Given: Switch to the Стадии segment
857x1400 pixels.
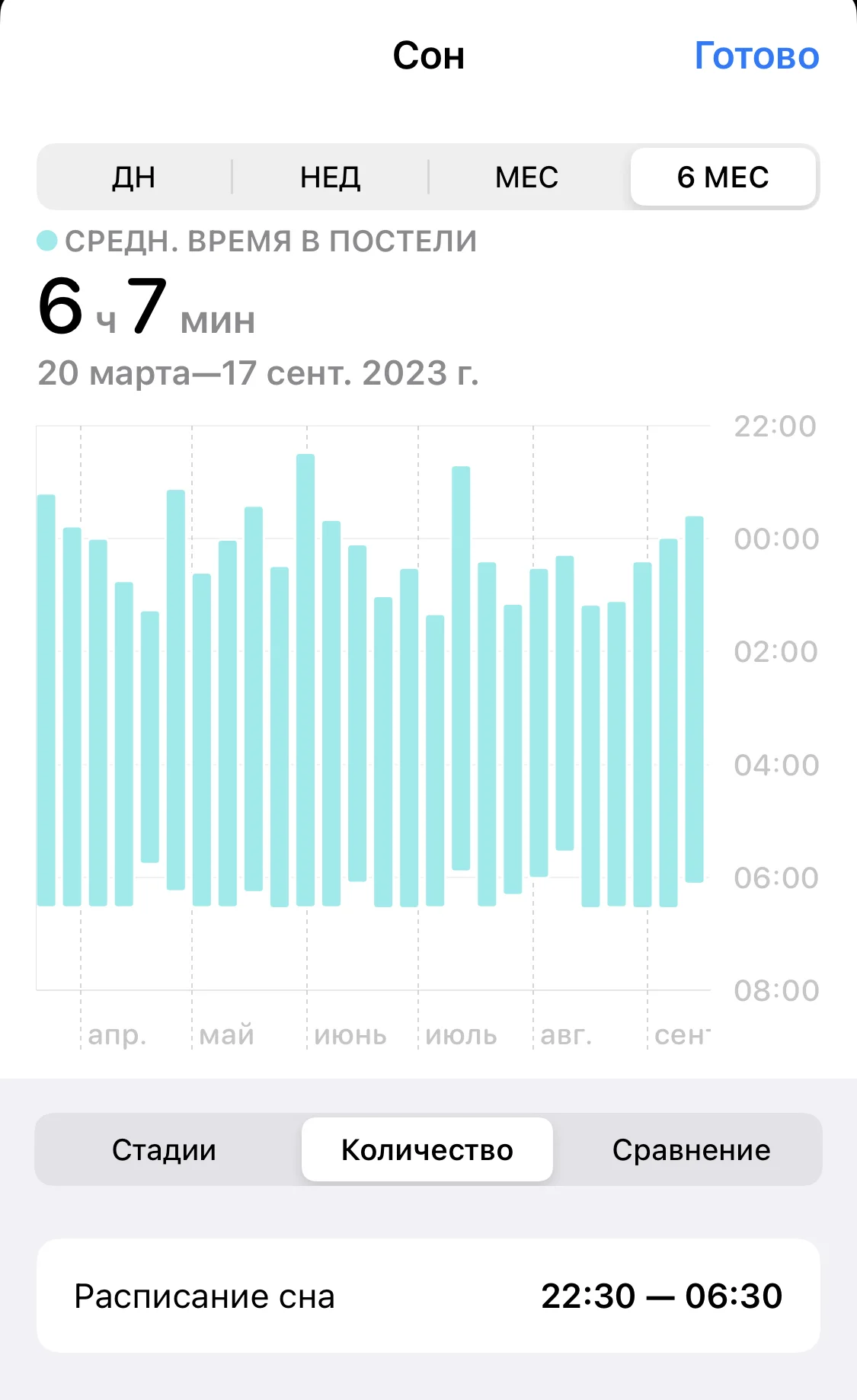Looking at the screenshot, I should click(x=165, y=1149).
